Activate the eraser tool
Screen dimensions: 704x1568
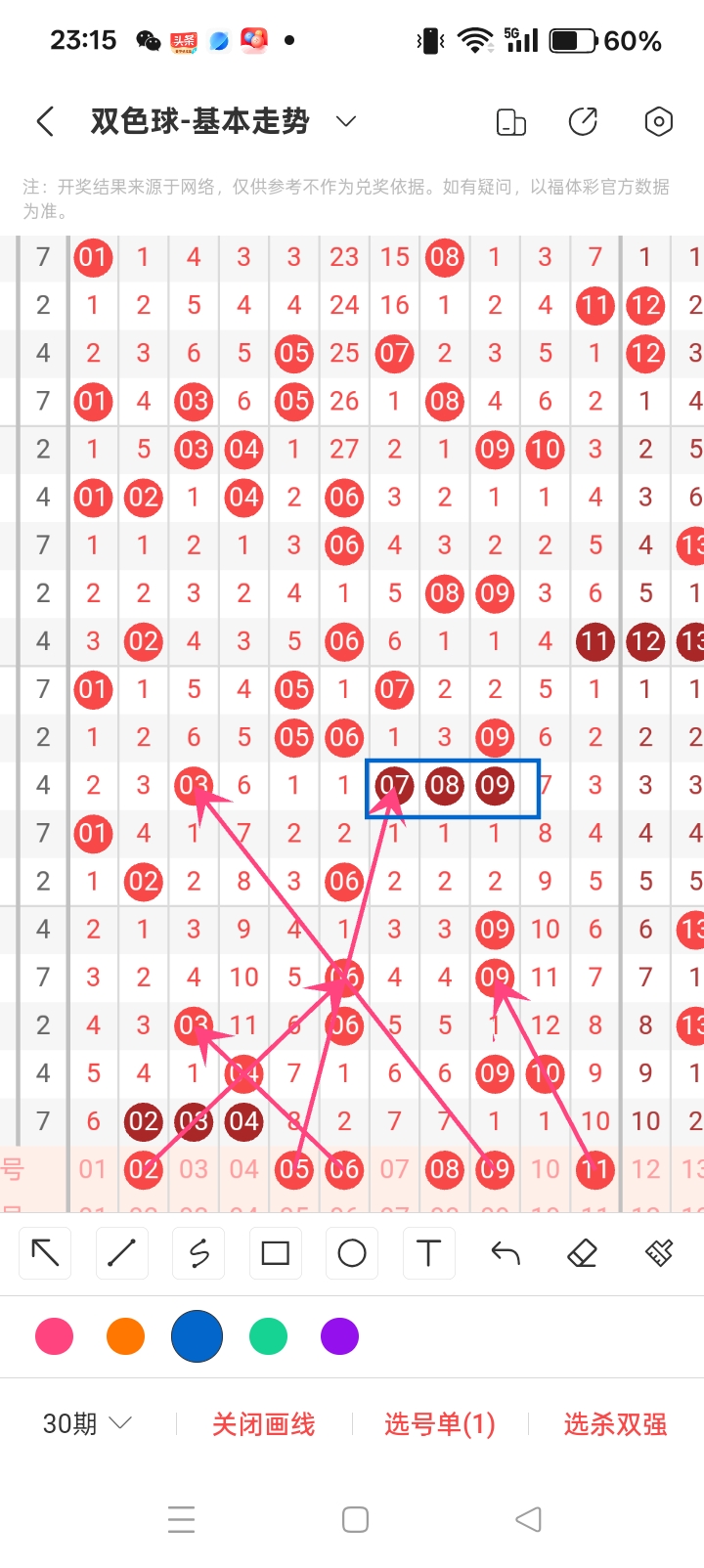[x=582, y=1252]
